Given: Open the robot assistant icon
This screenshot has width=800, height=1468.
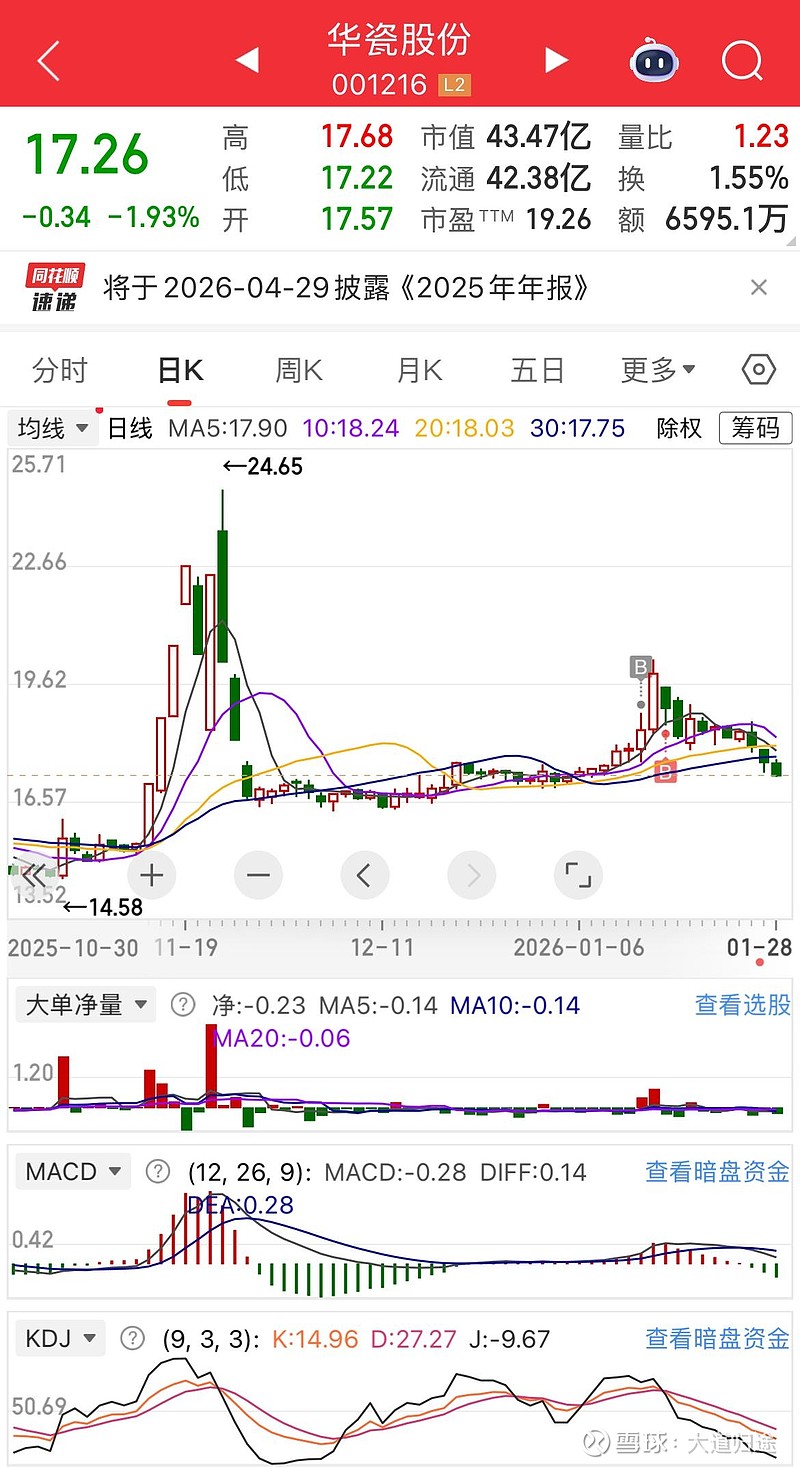Looking at the screenshot, I should click(654, 61).
